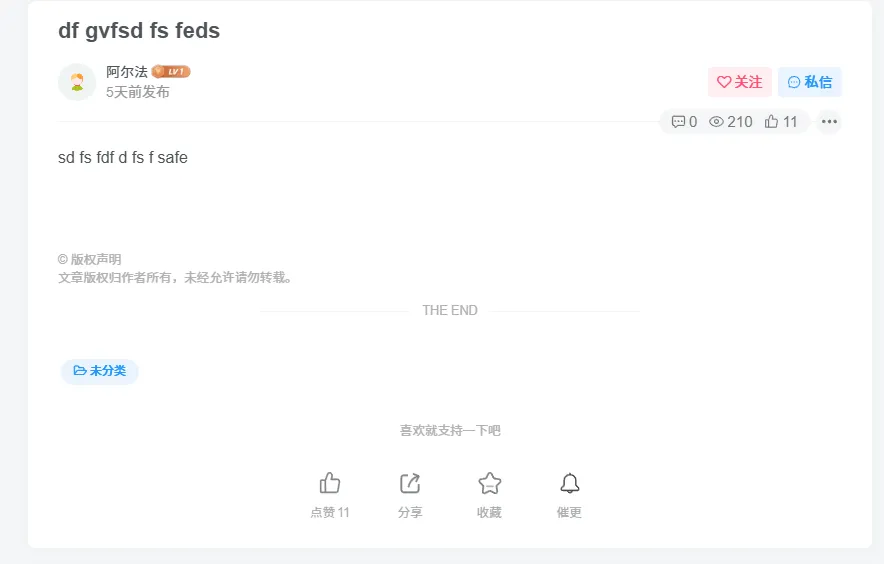Open comments from the header comment counter

684,122
